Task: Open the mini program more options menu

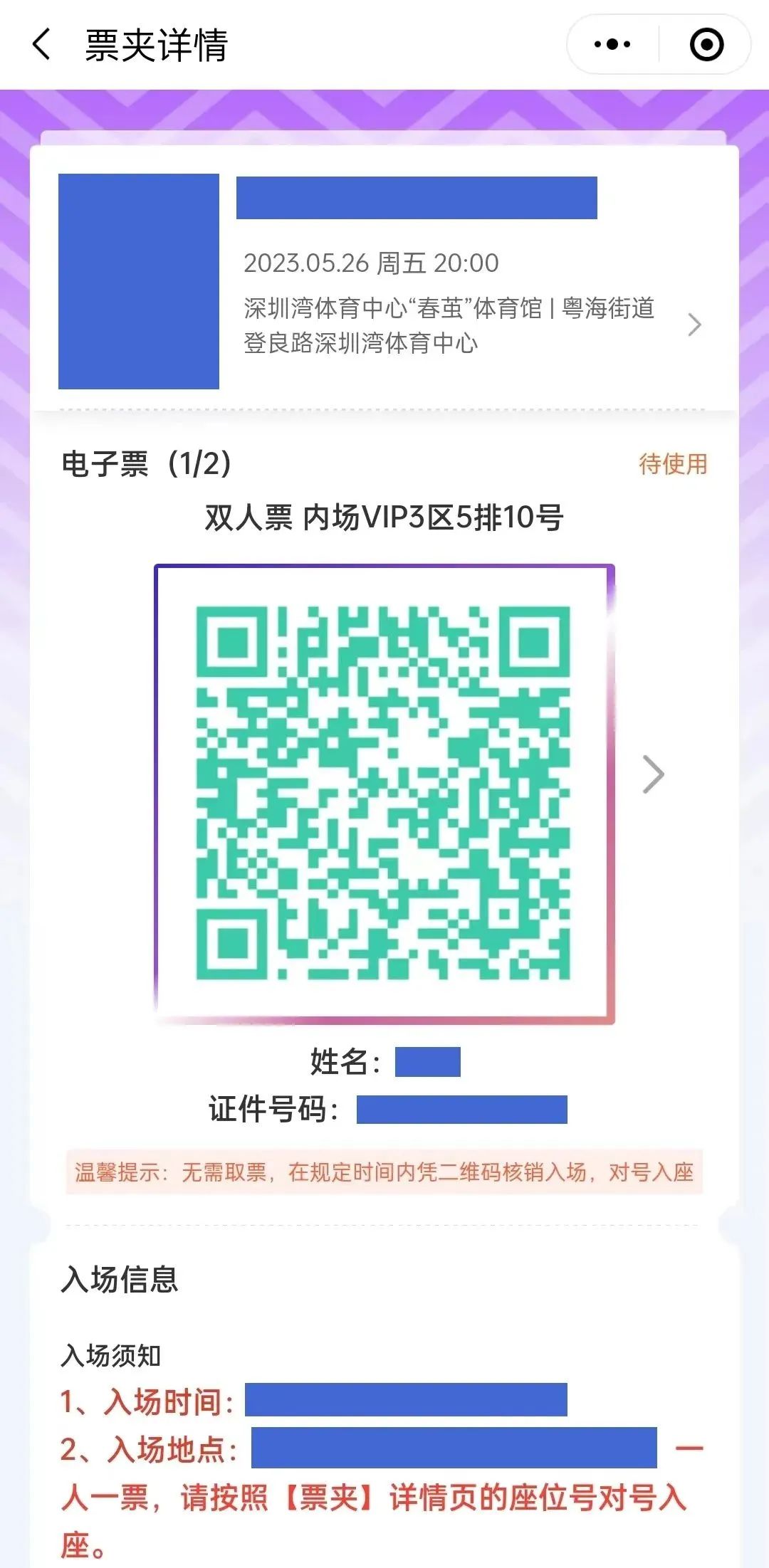Action: pos(612,45)
